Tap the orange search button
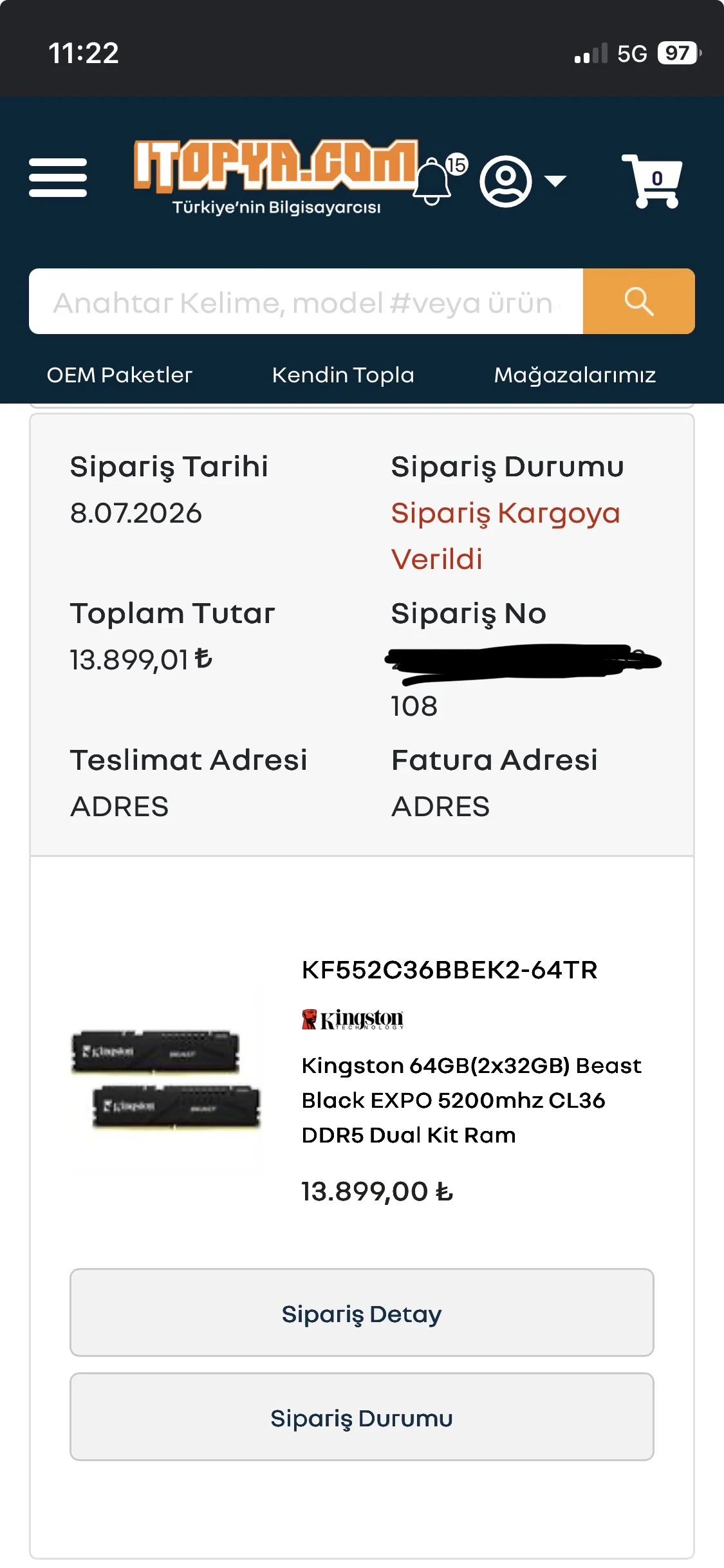 click(638, 301)
